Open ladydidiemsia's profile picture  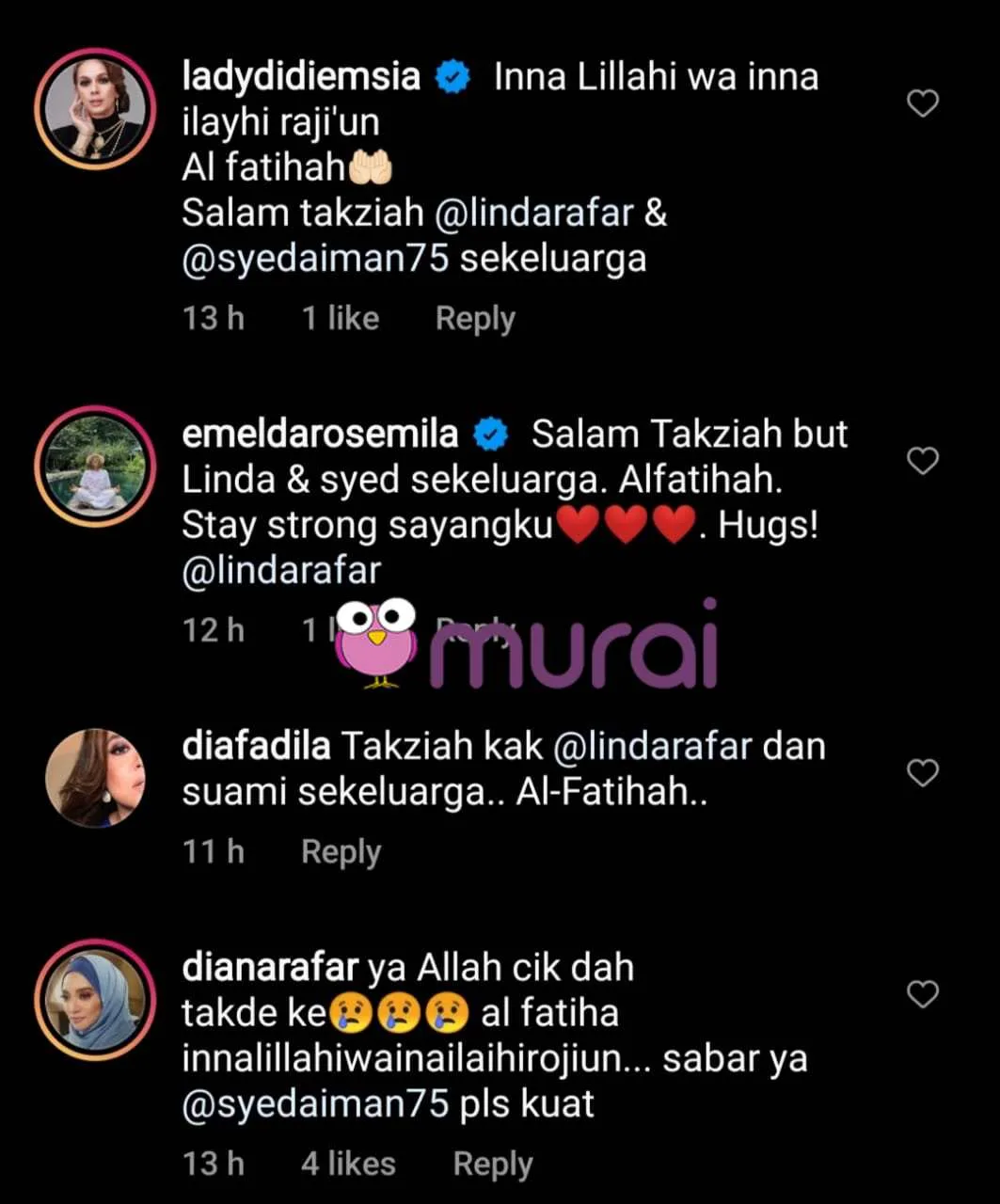coord(95,109)
